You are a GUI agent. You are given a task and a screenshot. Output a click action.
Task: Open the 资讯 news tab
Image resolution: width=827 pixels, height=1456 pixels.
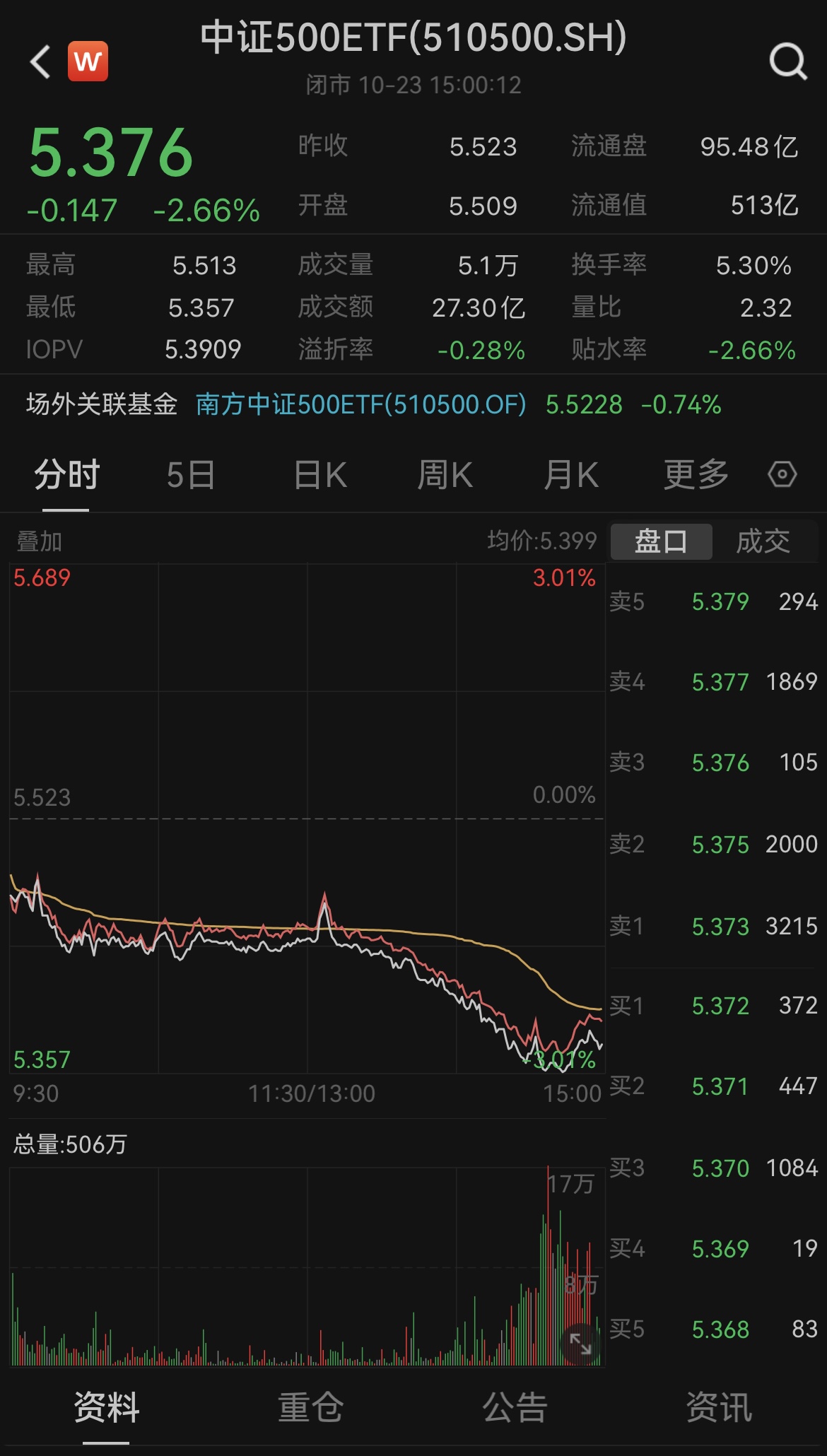719,1407
